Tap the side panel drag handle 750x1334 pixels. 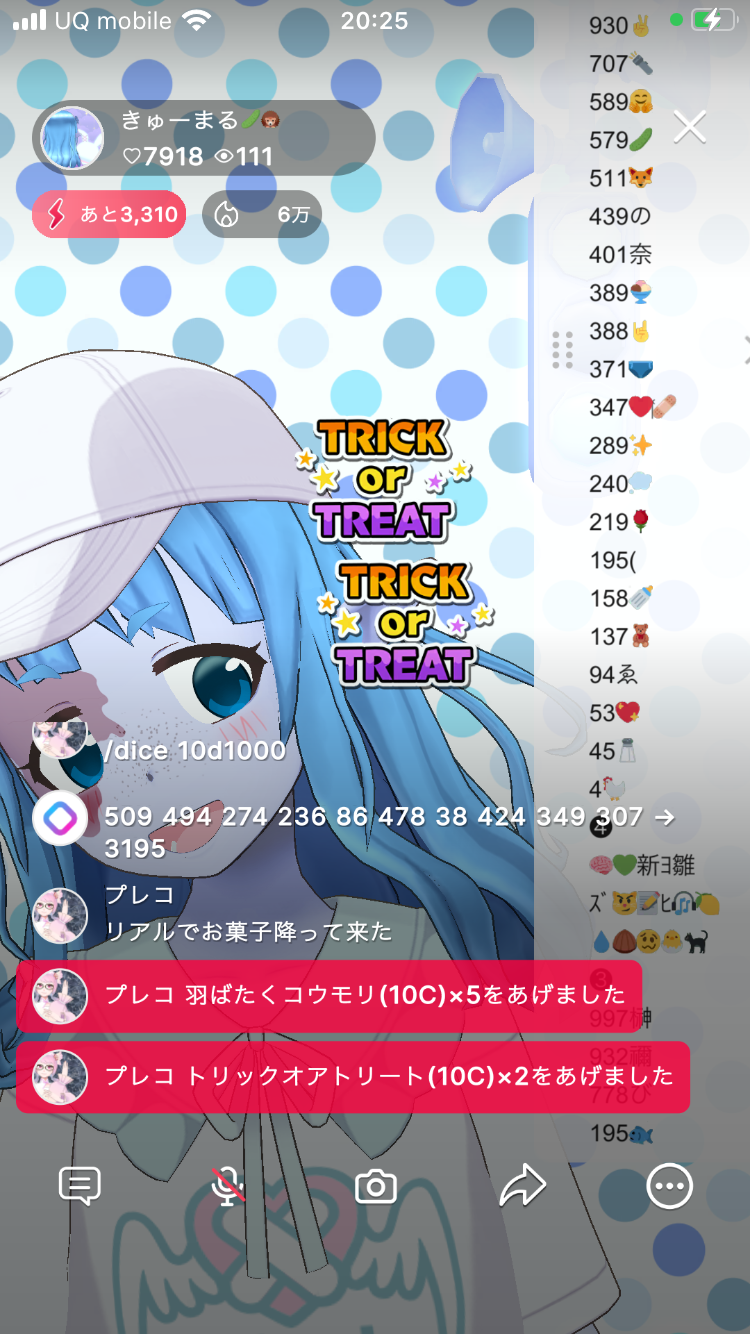pyautogui.click(x=562, y=350)
